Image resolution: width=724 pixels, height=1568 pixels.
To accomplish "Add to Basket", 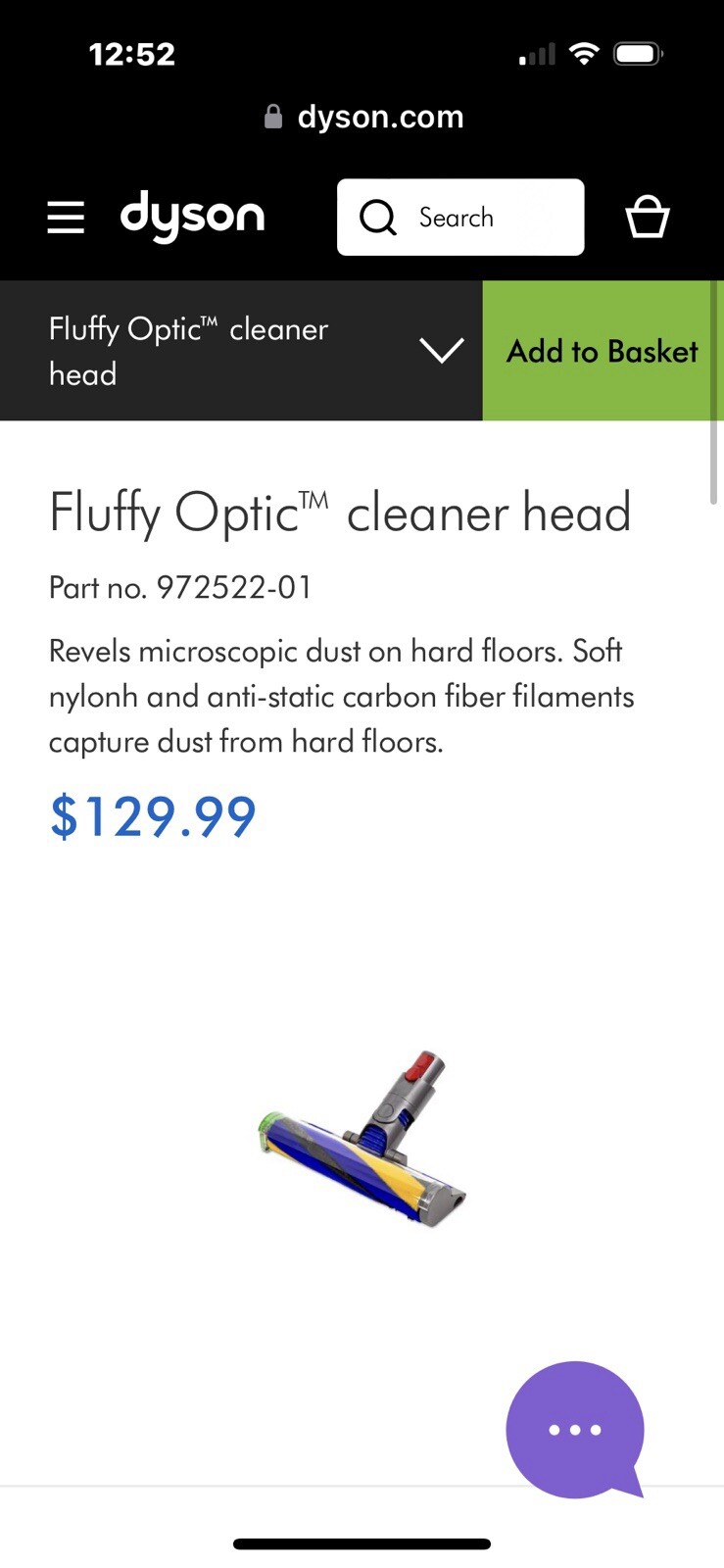I will [602, 351].
